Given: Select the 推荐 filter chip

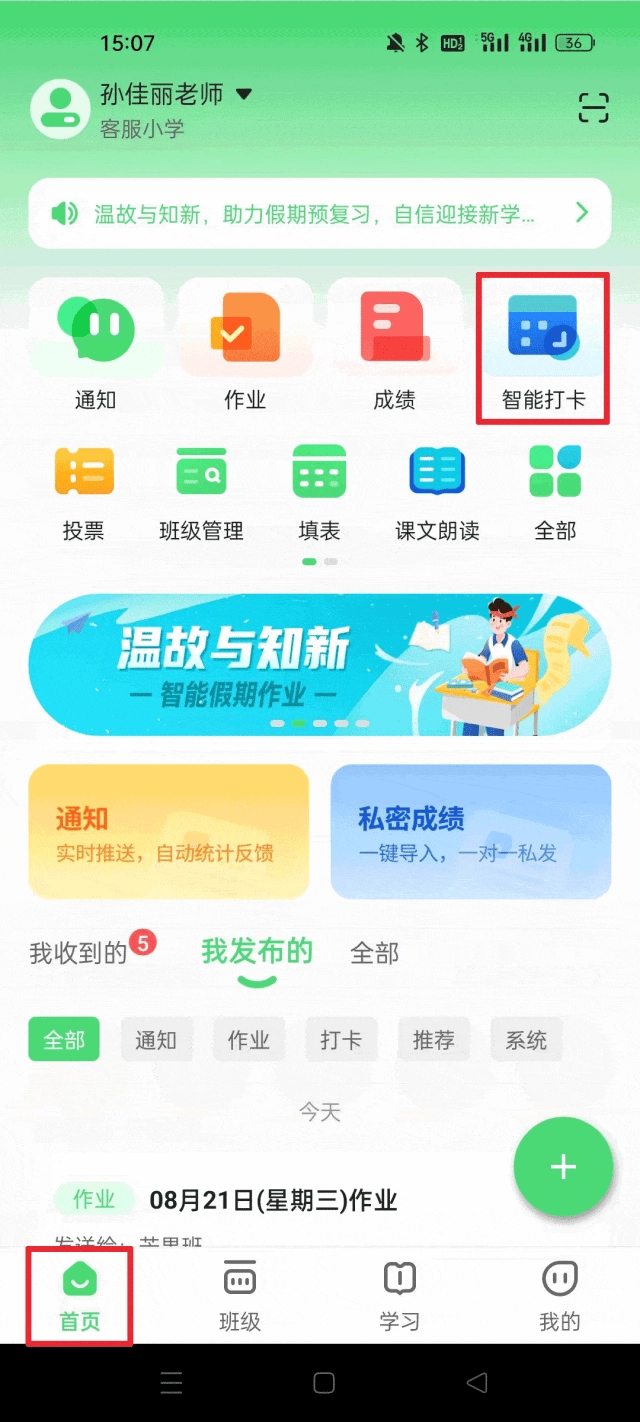Looking at the screenshot, I should pyautogui.click(x=433, y=1040).
